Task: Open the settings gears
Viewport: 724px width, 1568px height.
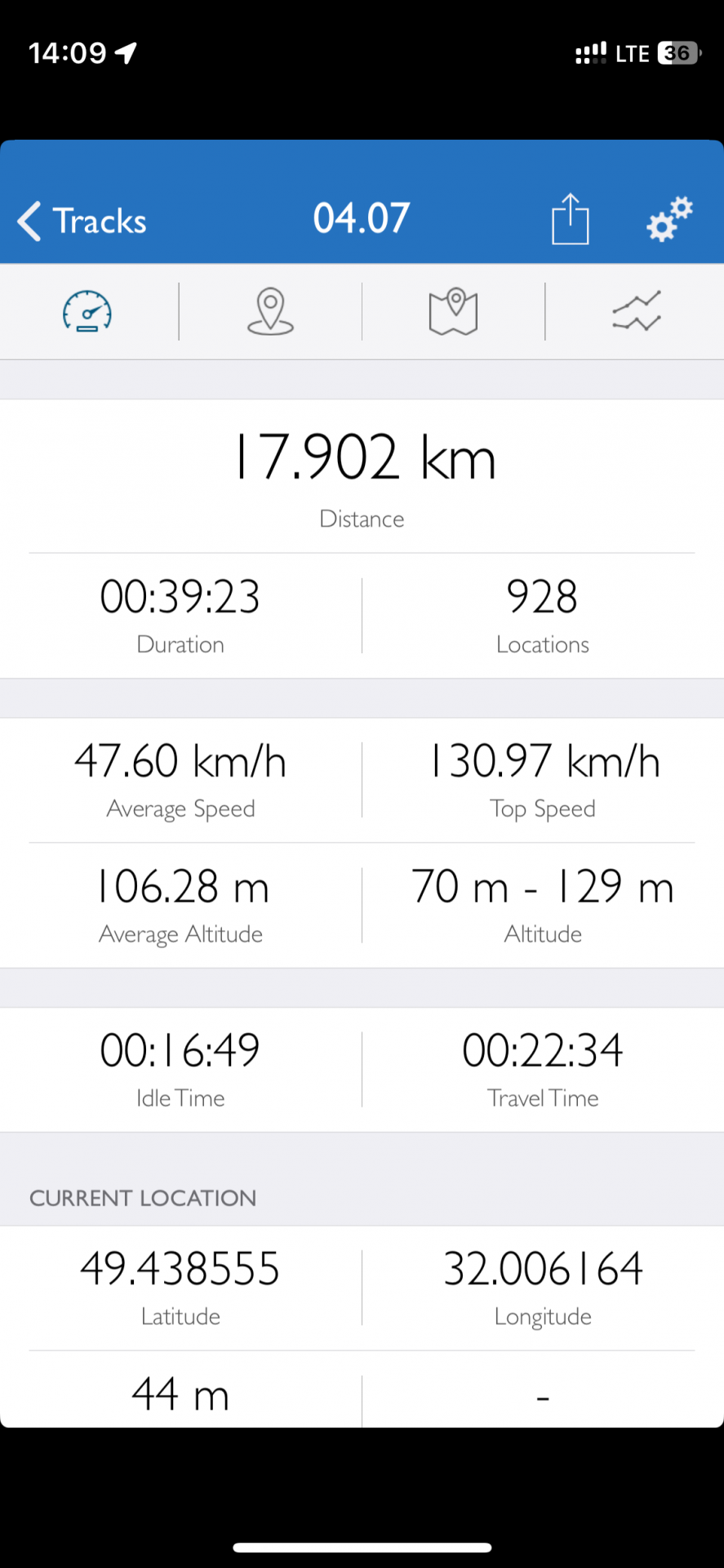Action: click(x=669, y=220)
